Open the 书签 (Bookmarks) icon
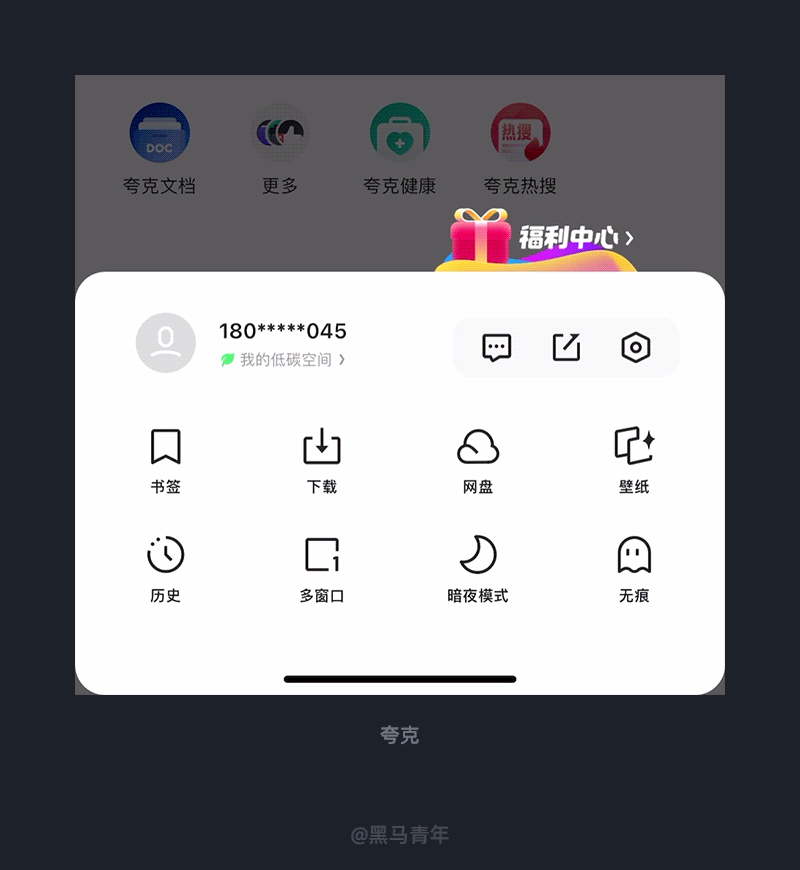 coord(165,448)
